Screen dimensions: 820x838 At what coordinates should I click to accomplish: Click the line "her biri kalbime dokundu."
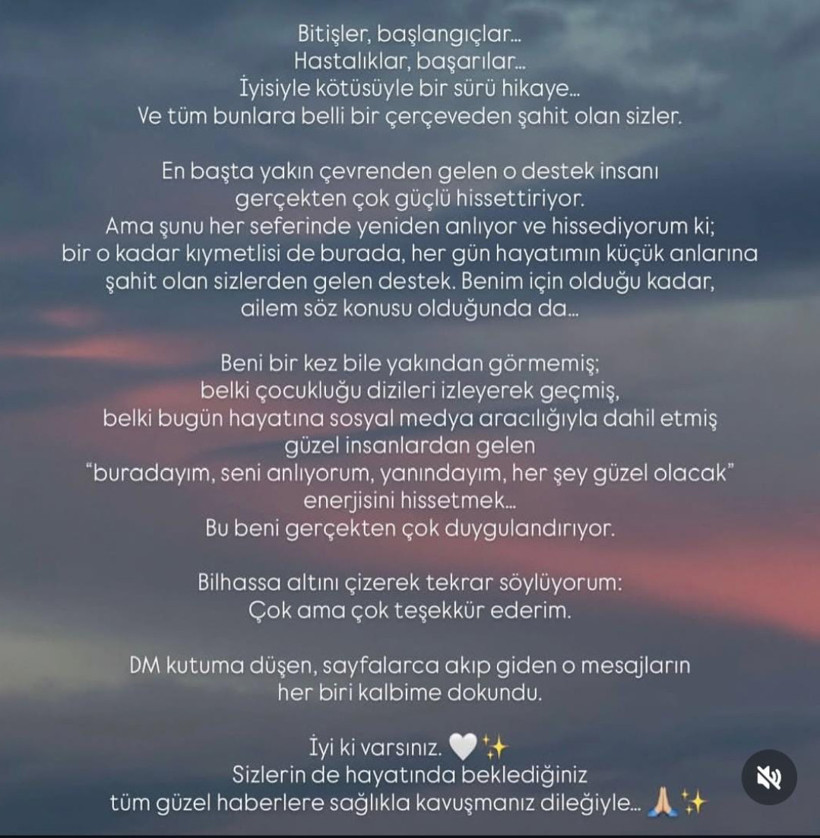410,688
